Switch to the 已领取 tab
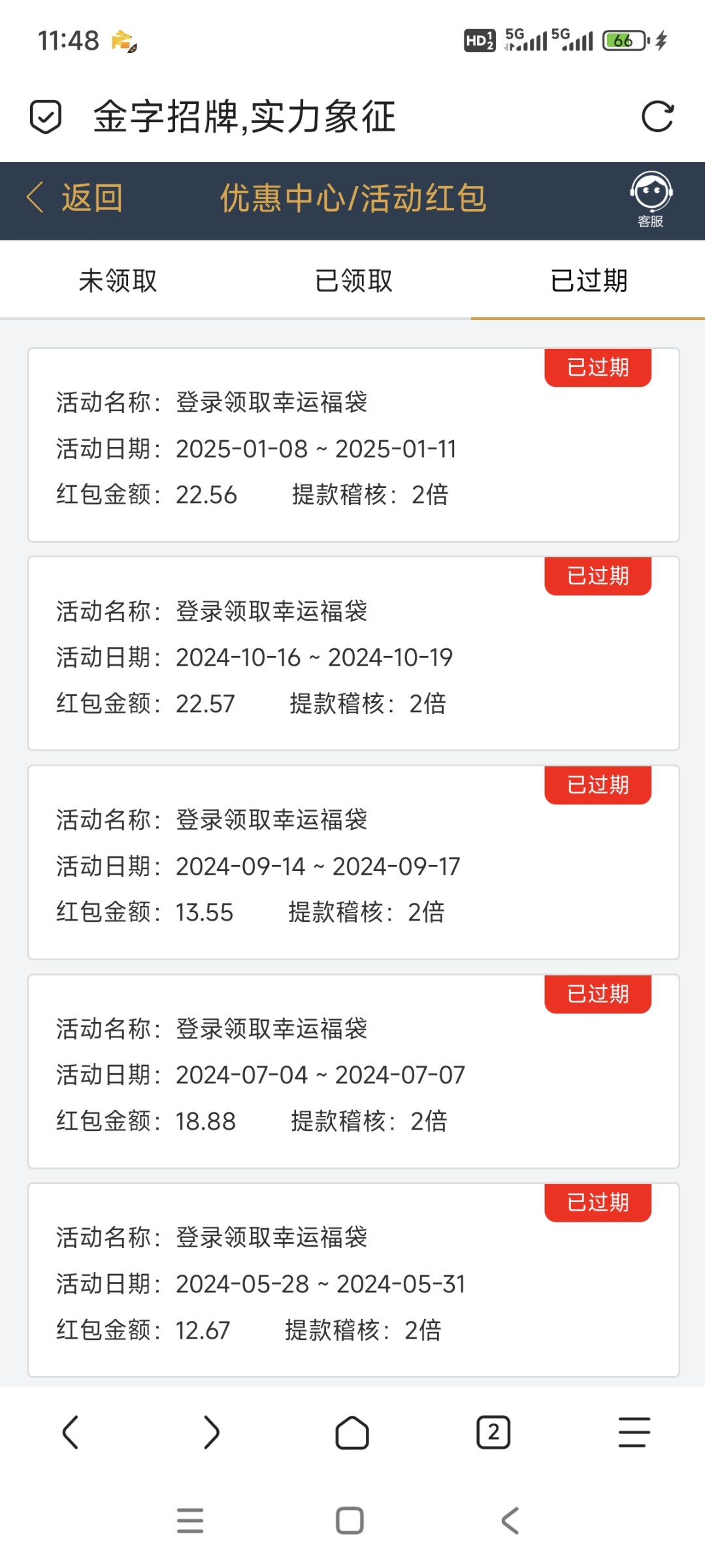The width and height of the screenshot is (705, 1568). (x=353, y=281)
